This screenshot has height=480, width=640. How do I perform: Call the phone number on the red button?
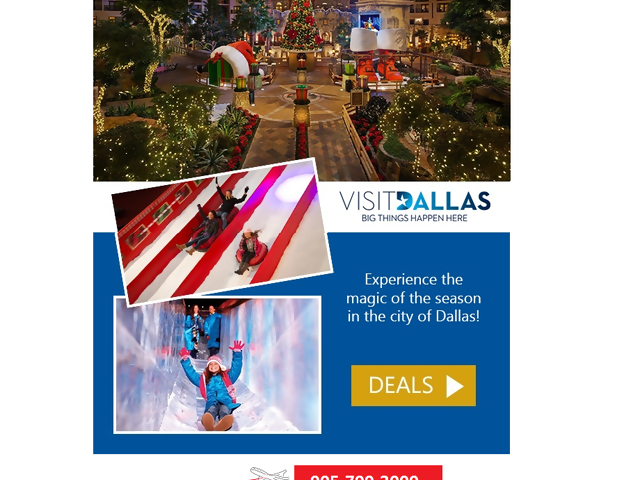coord(367,474)
